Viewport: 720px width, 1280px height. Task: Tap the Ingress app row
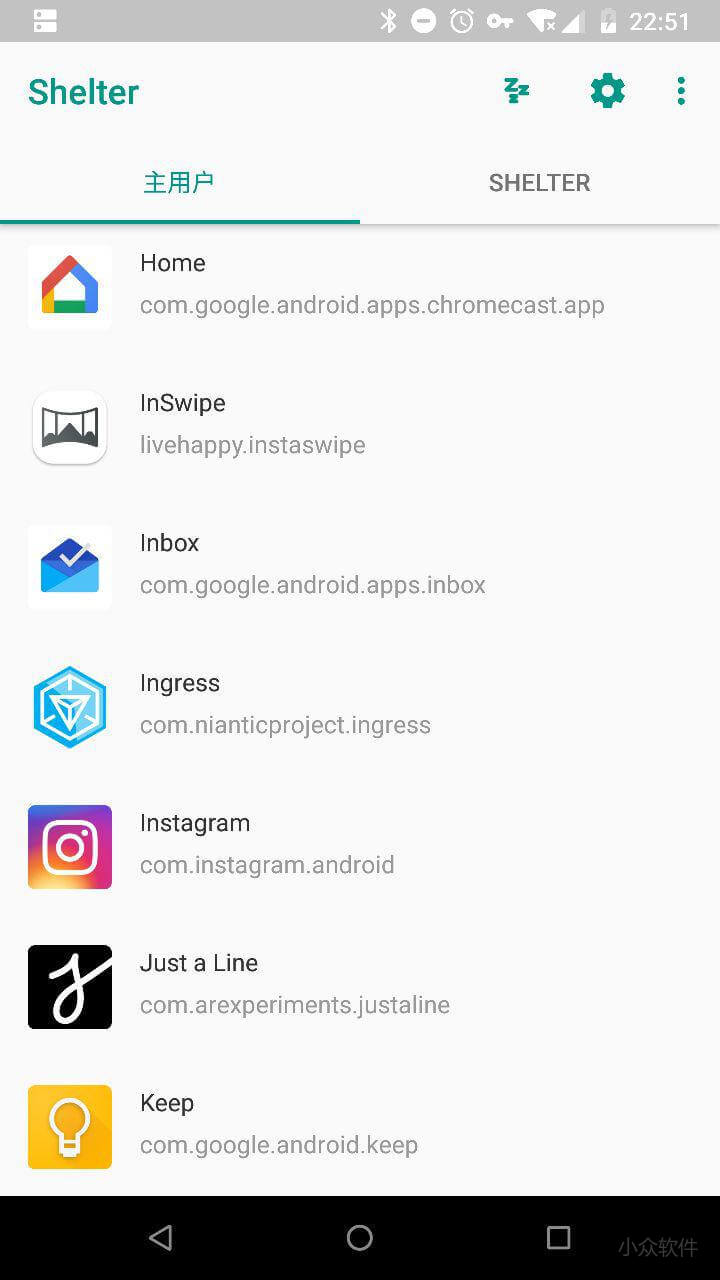pyautogui.click(x=360, y=706)
